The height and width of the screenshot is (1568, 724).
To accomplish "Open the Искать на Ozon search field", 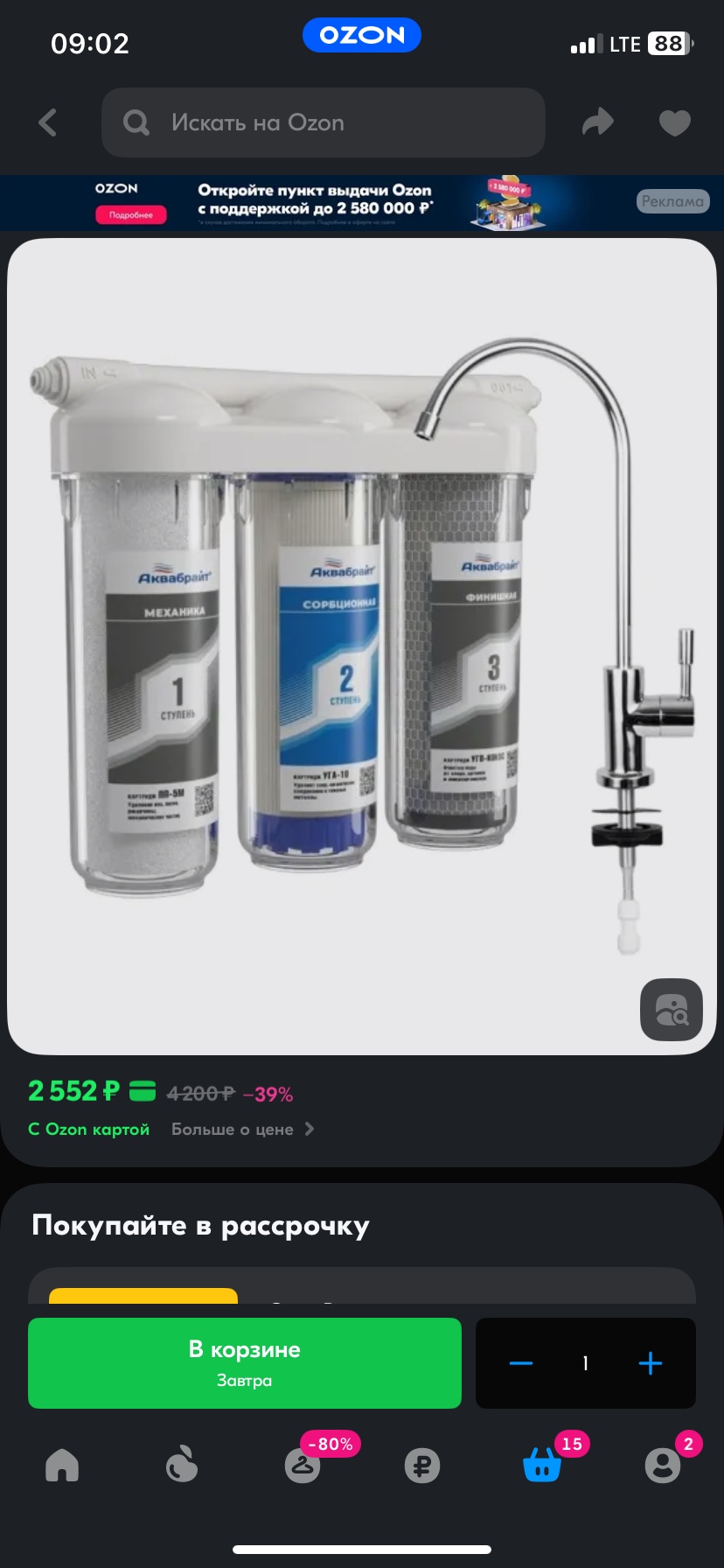I will pos(324,122).
